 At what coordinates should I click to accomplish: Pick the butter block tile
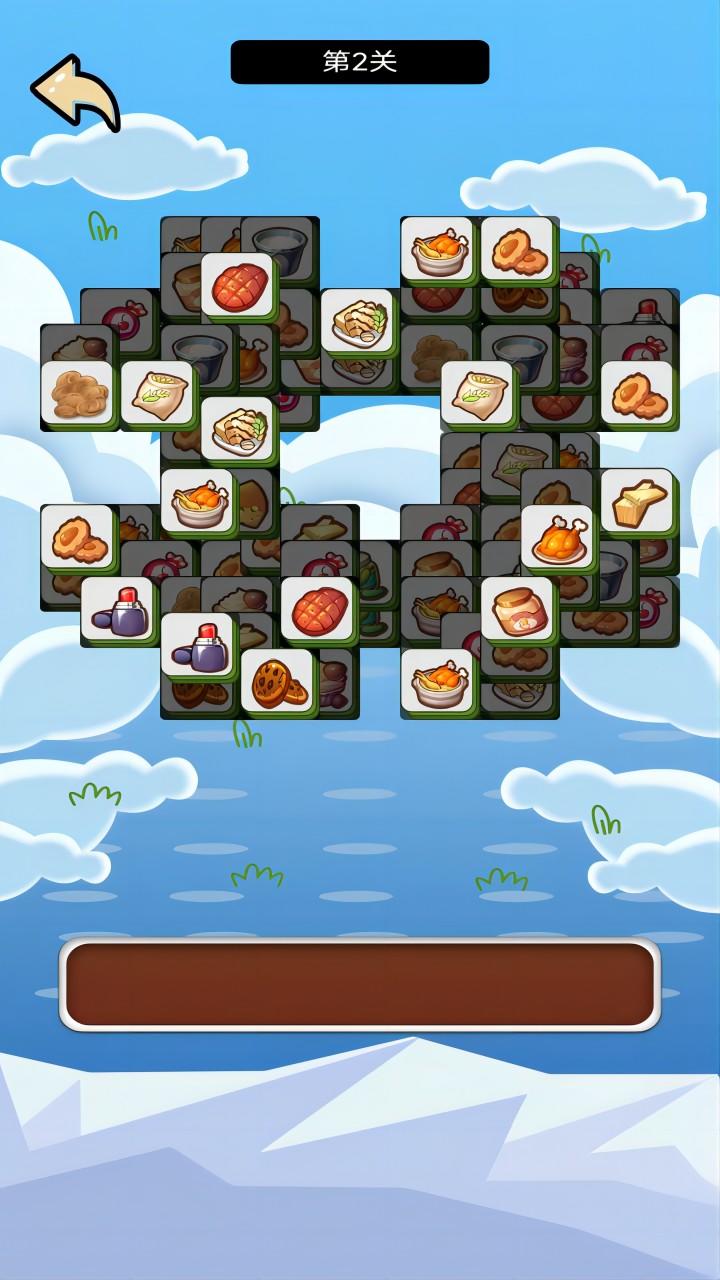coord(637,500)
